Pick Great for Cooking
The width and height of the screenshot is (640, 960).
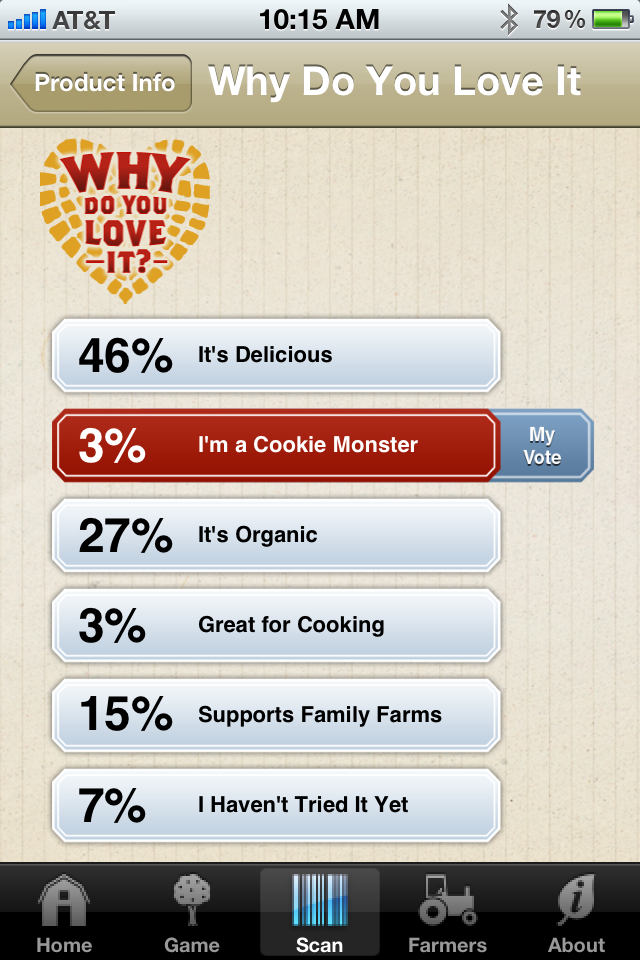[276, 625]
